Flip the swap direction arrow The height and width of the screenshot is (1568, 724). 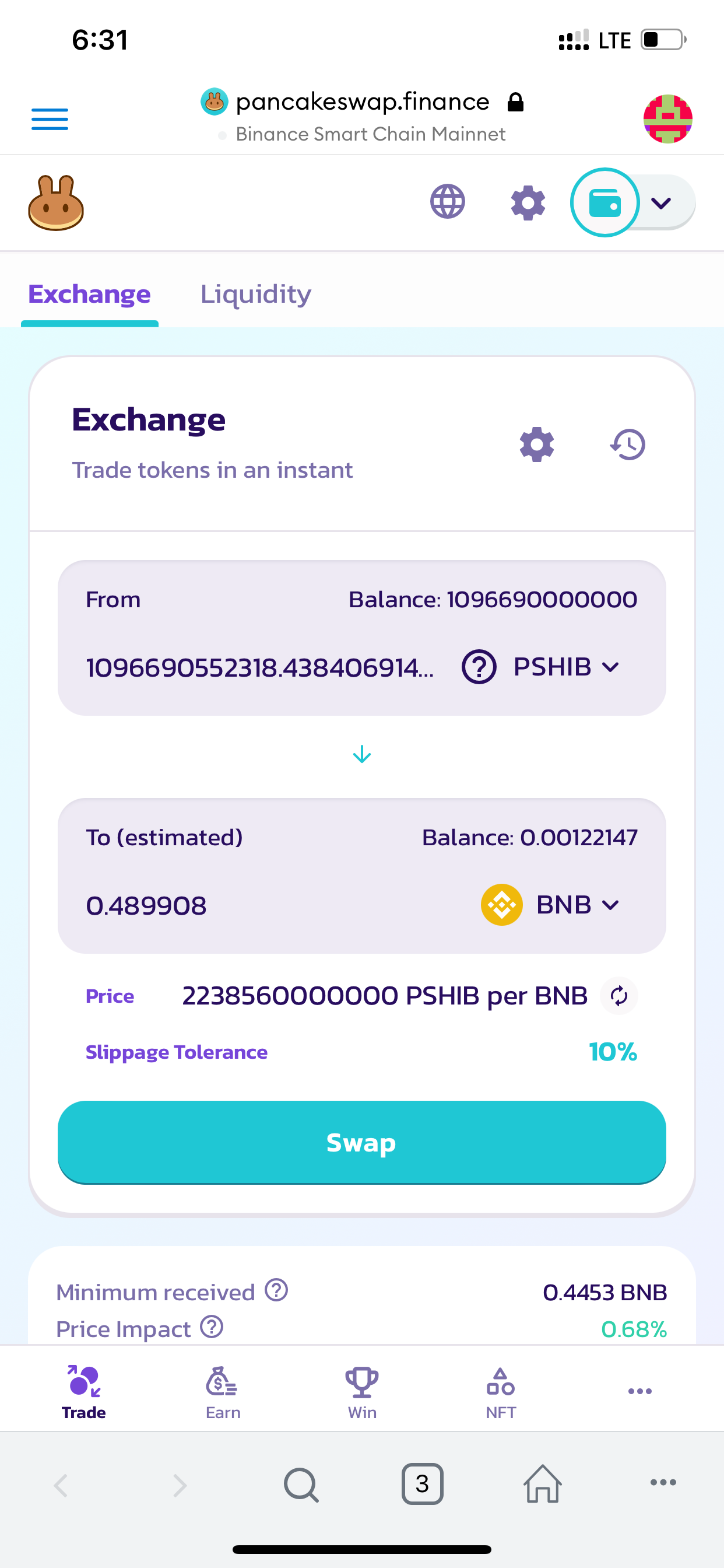click(362, 754)
